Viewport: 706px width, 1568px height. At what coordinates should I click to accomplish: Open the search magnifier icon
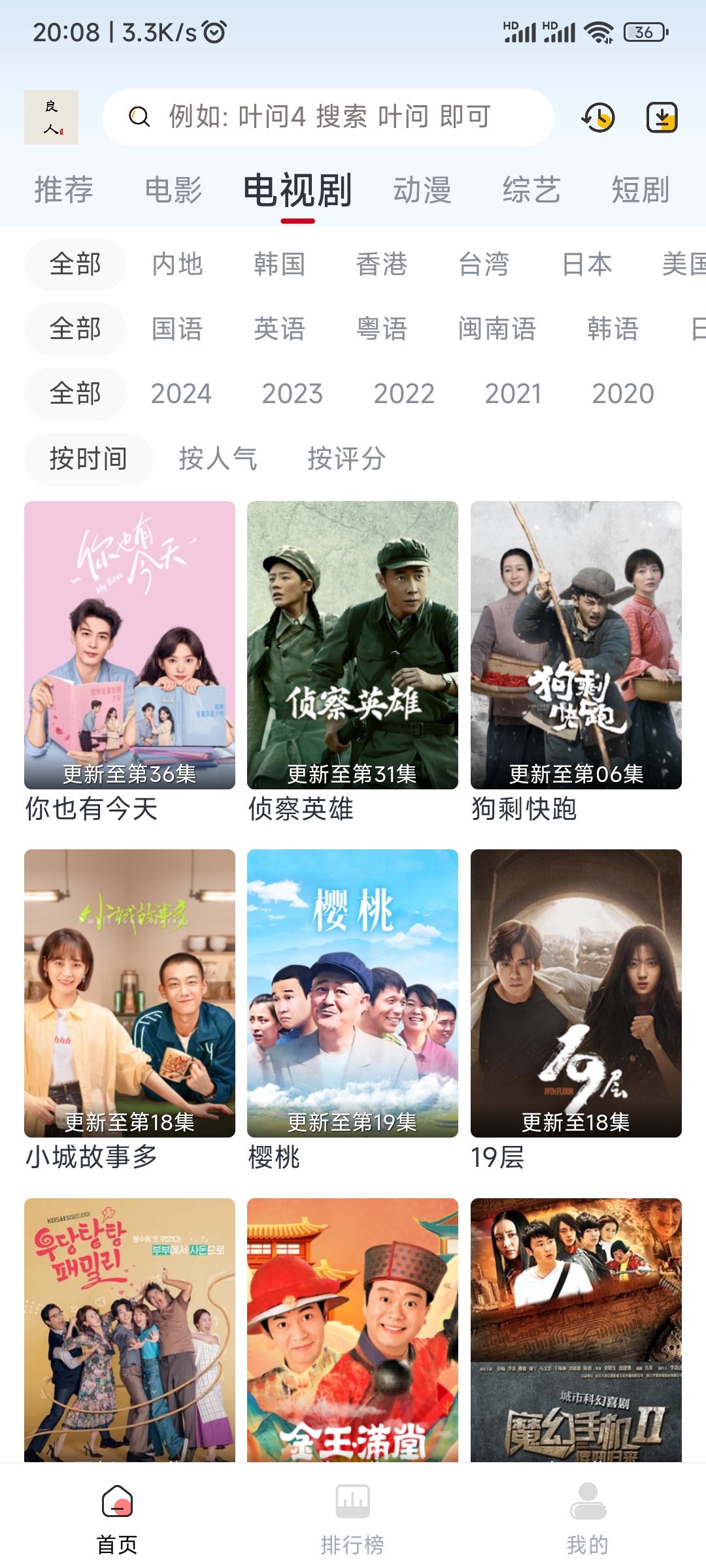137,118
